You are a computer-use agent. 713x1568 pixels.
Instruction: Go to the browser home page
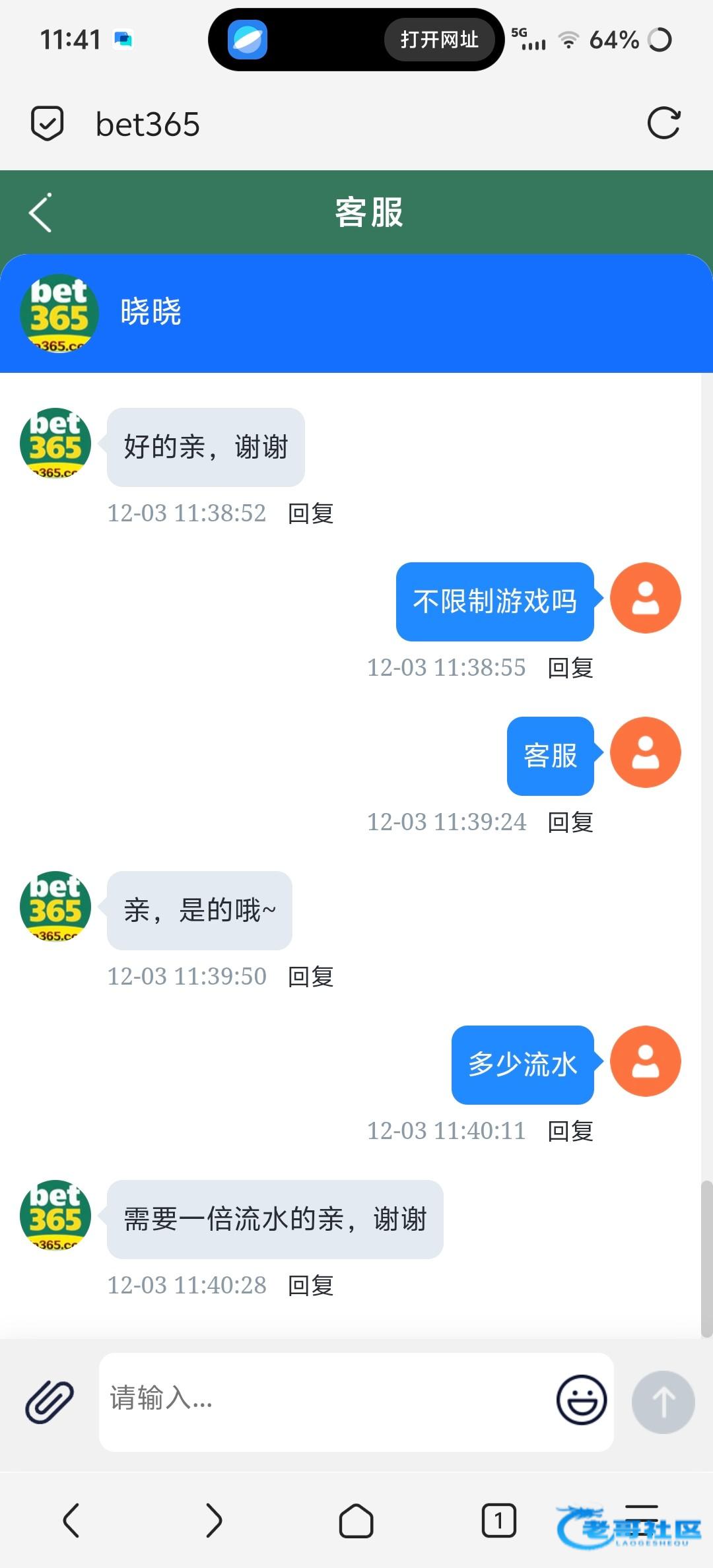(x=356, y=1521)
